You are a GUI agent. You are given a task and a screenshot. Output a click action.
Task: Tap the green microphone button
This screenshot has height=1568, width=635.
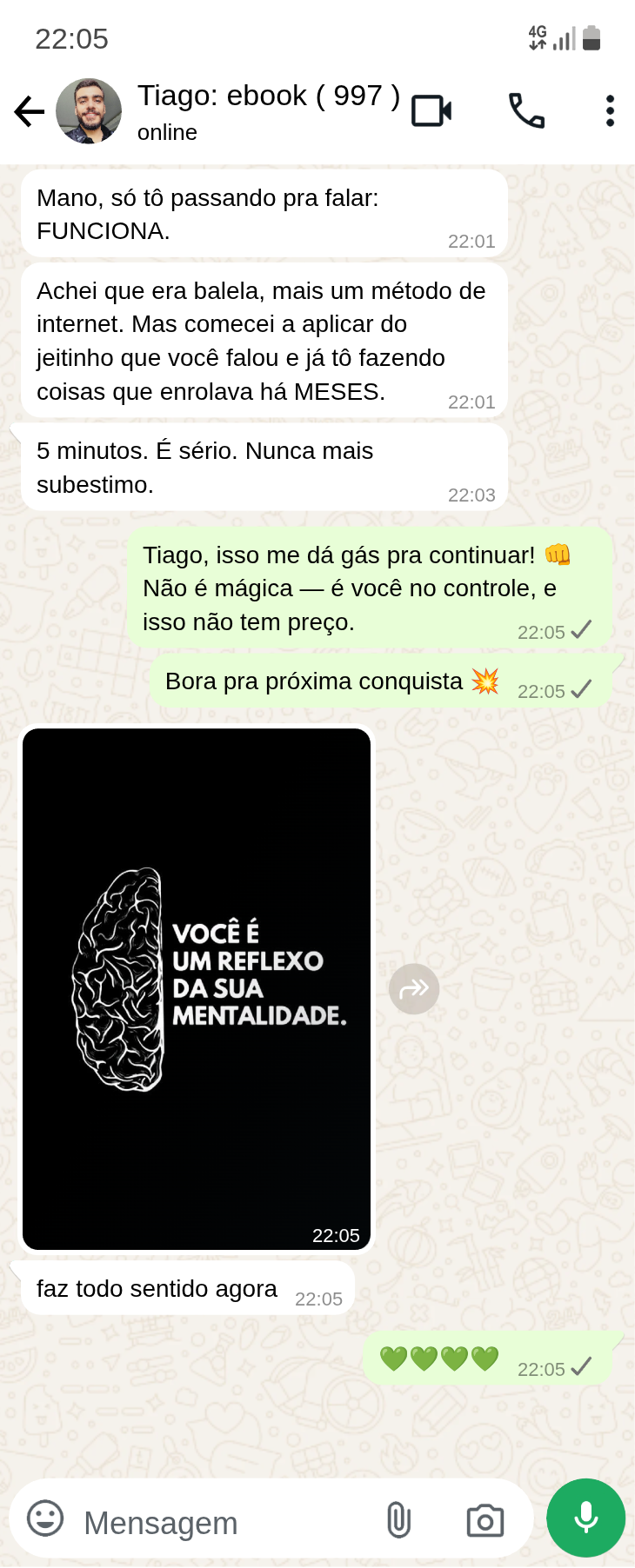tap(585, 1518)
